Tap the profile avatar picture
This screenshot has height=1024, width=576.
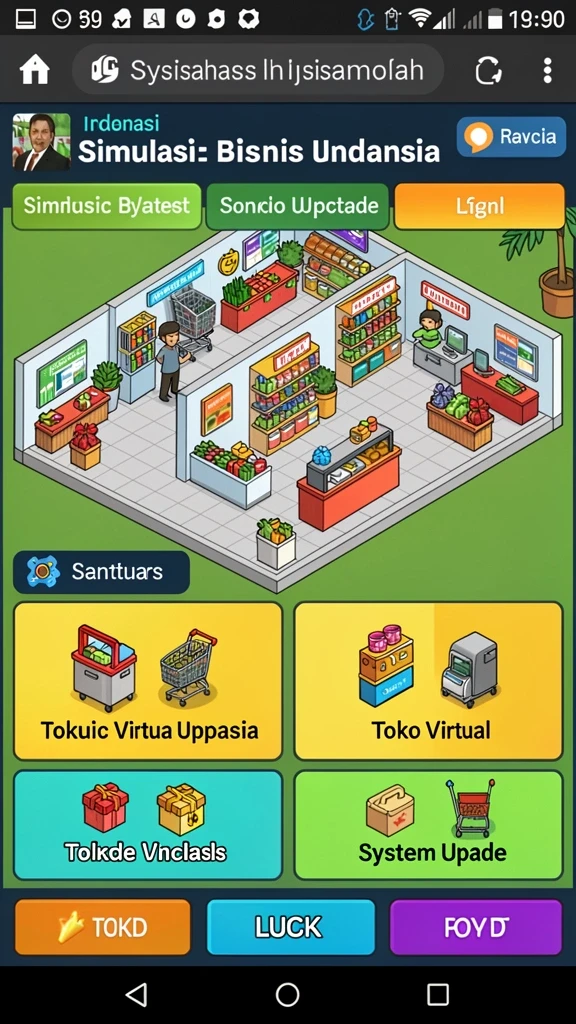41,142
